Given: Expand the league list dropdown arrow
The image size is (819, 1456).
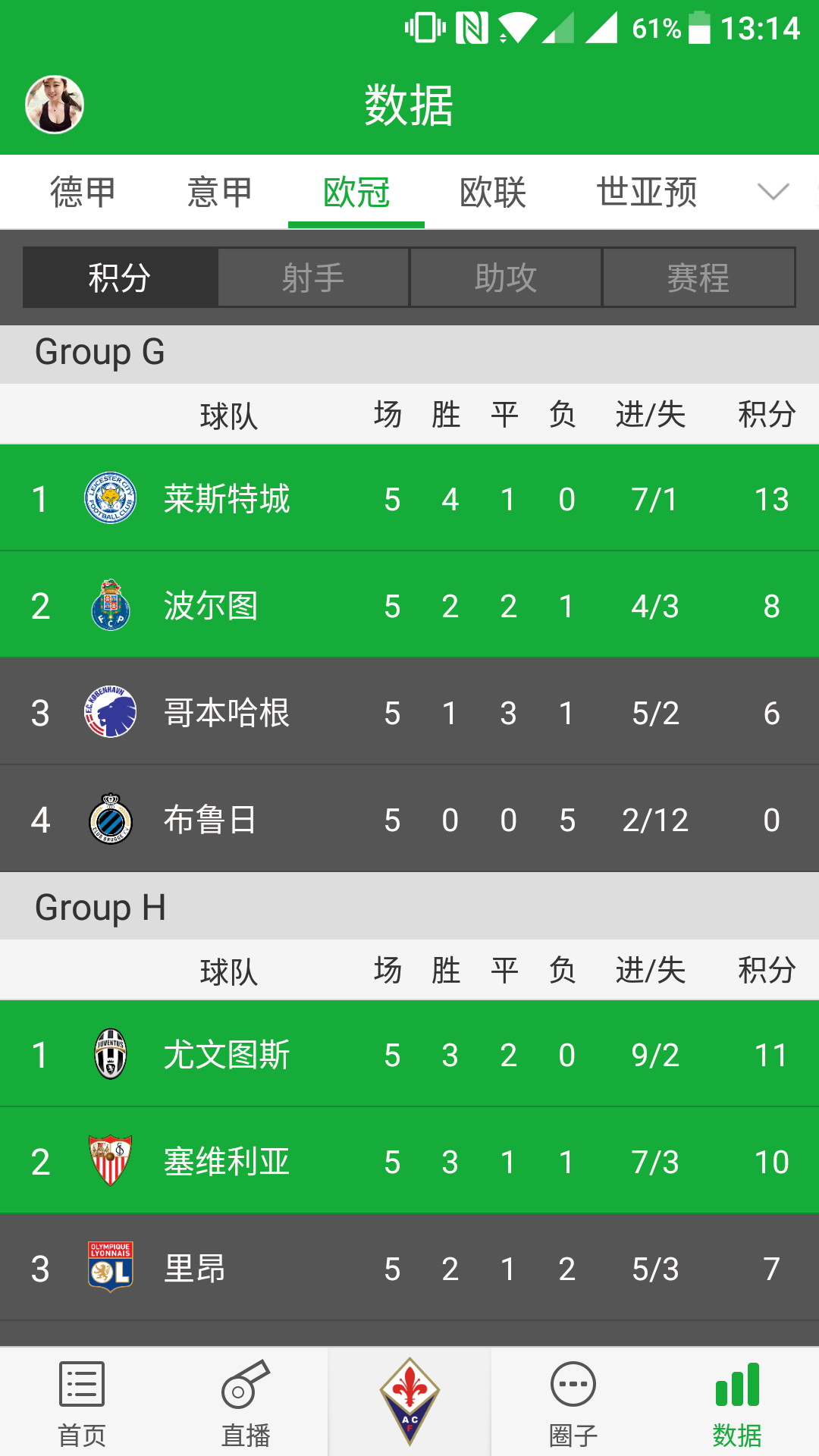Looking at the screenshot, I should (x=773, y=192).
